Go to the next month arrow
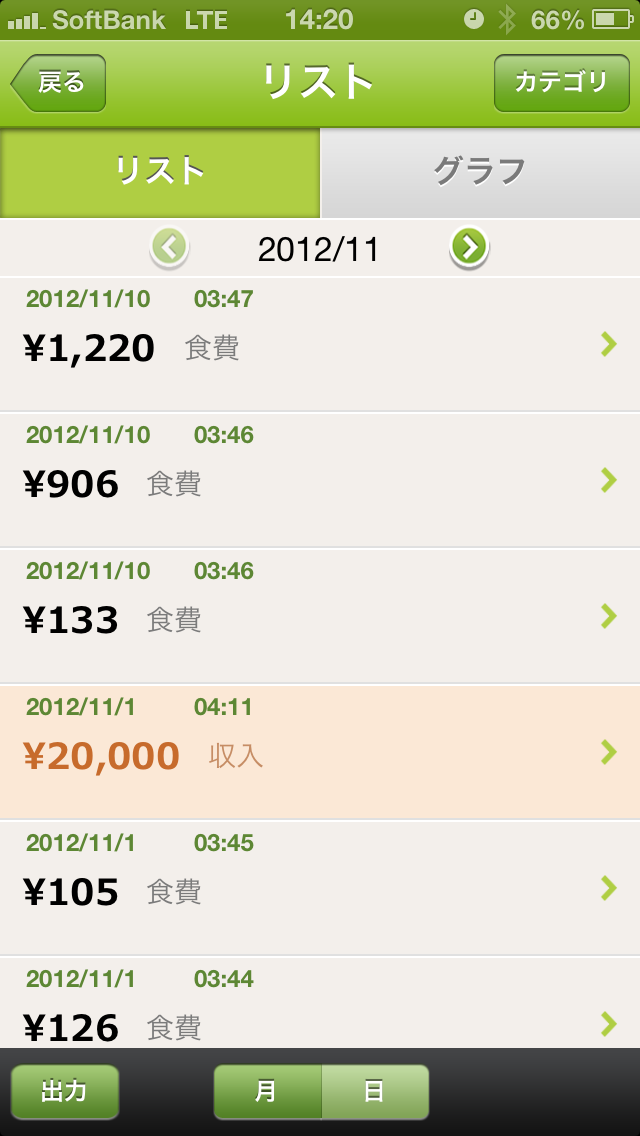This screenshot has height=1136, width=640. 469,248
